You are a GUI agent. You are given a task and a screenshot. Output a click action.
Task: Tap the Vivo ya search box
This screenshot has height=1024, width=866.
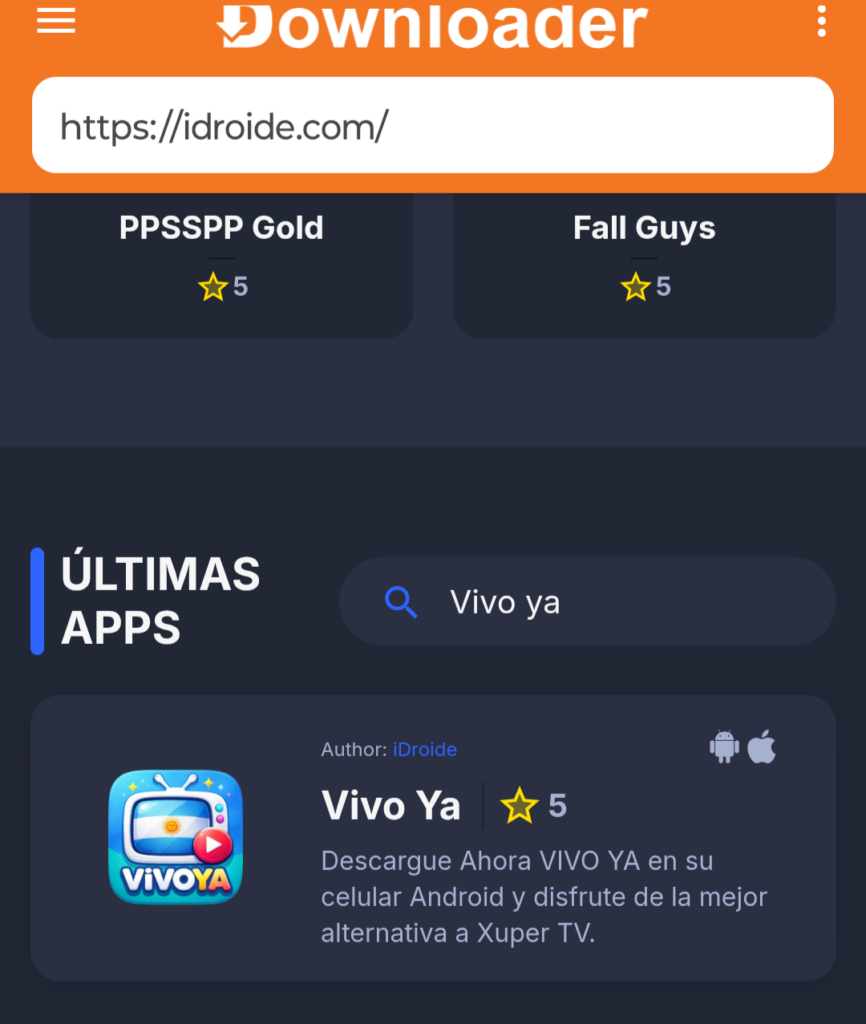[600, 602]
